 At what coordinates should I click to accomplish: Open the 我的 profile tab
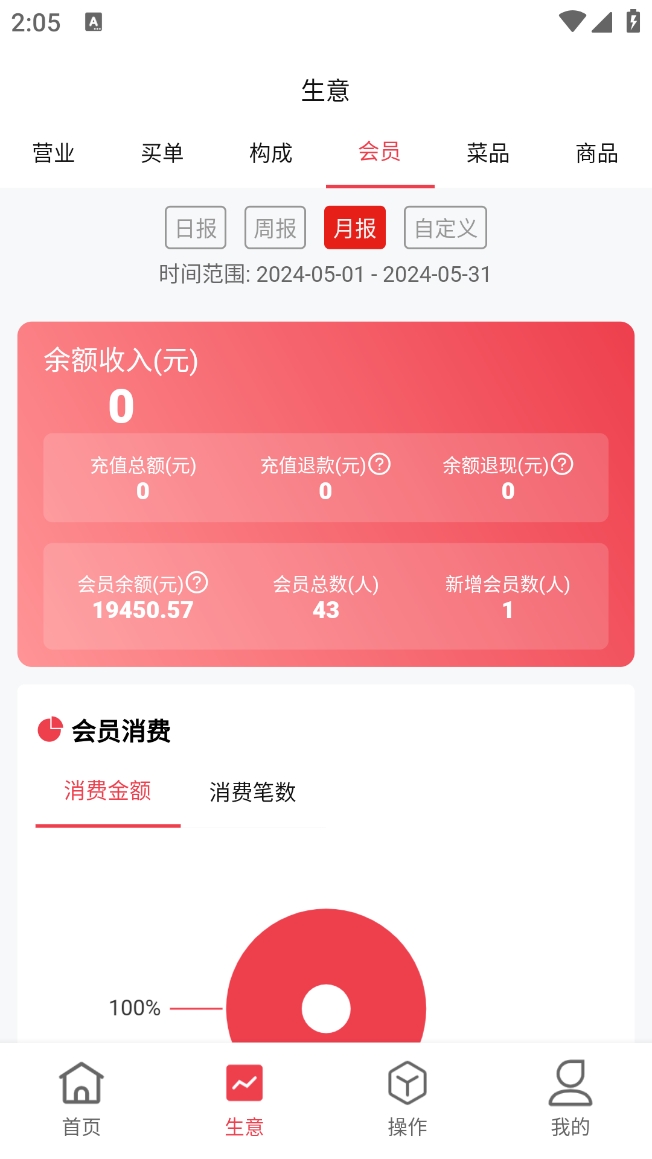[x=570, y=1099]
